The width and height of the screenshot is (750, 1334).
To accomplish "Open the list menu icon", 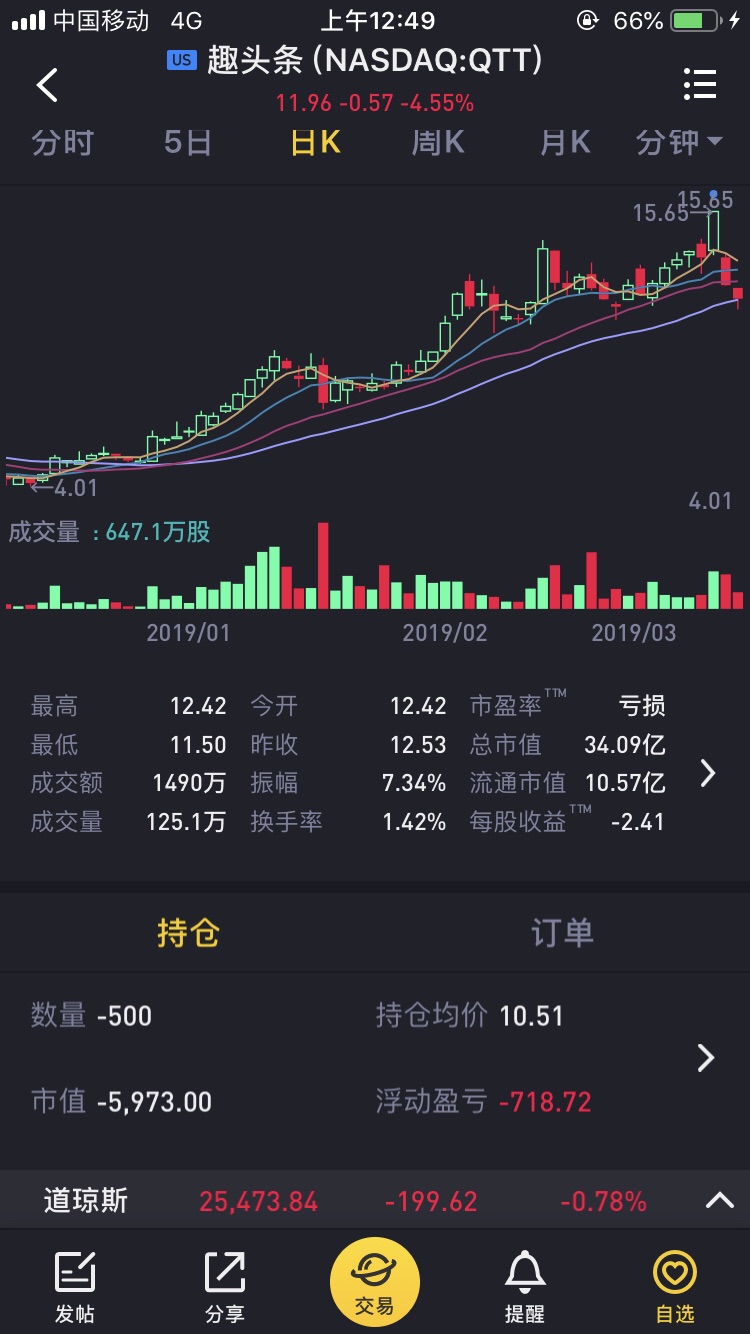I will (700, 85).
